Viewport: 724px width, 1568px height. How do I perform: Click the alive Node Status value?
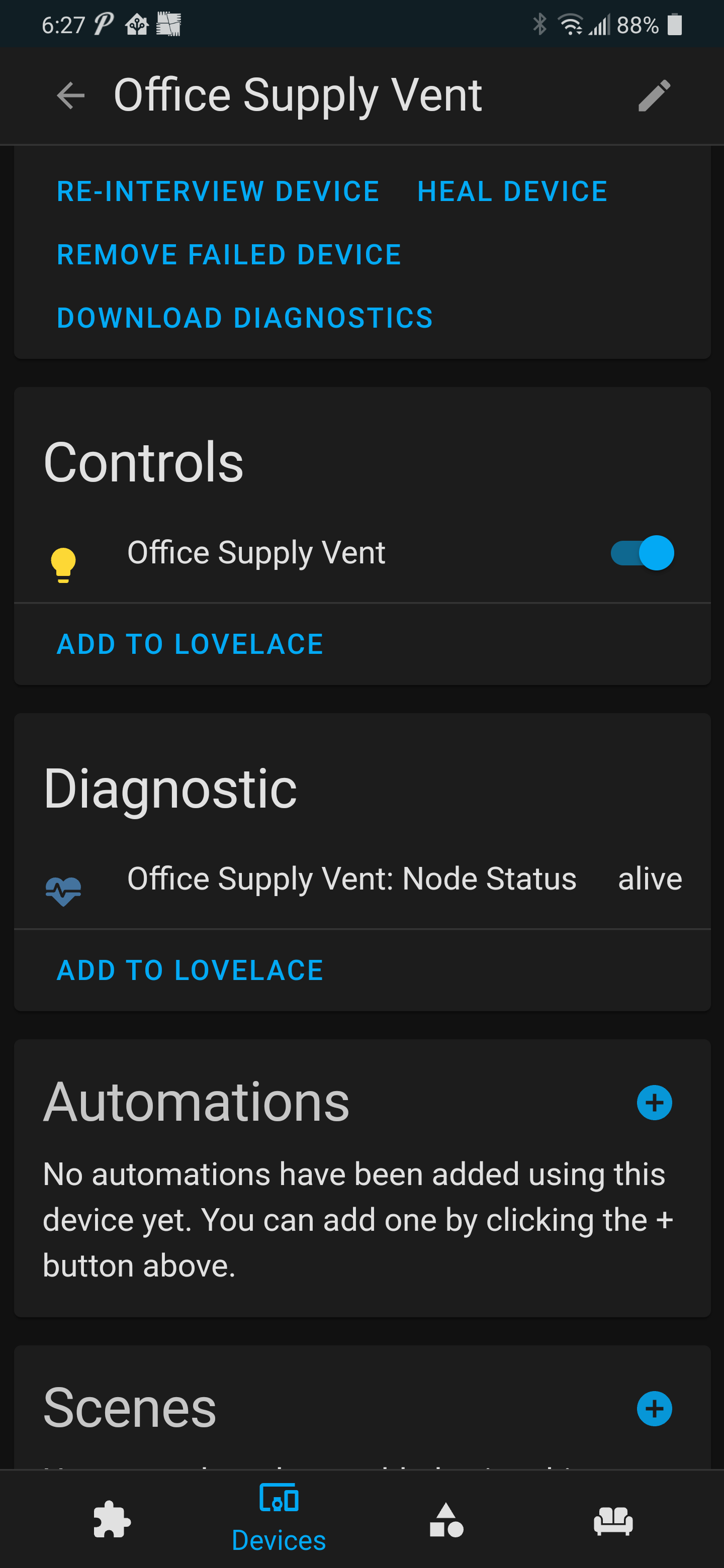click(649, 878)
